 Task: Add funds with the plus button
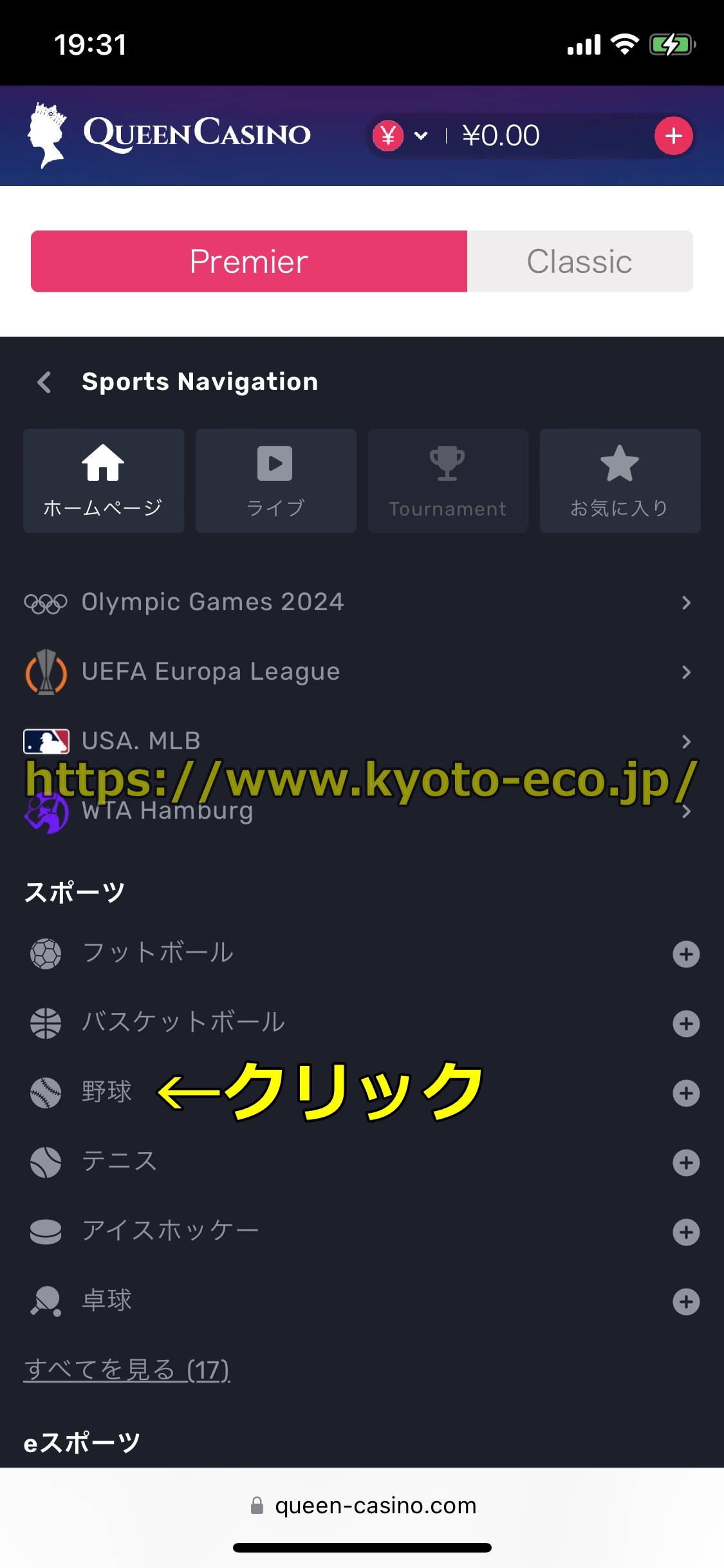click(x=673, y=136)
